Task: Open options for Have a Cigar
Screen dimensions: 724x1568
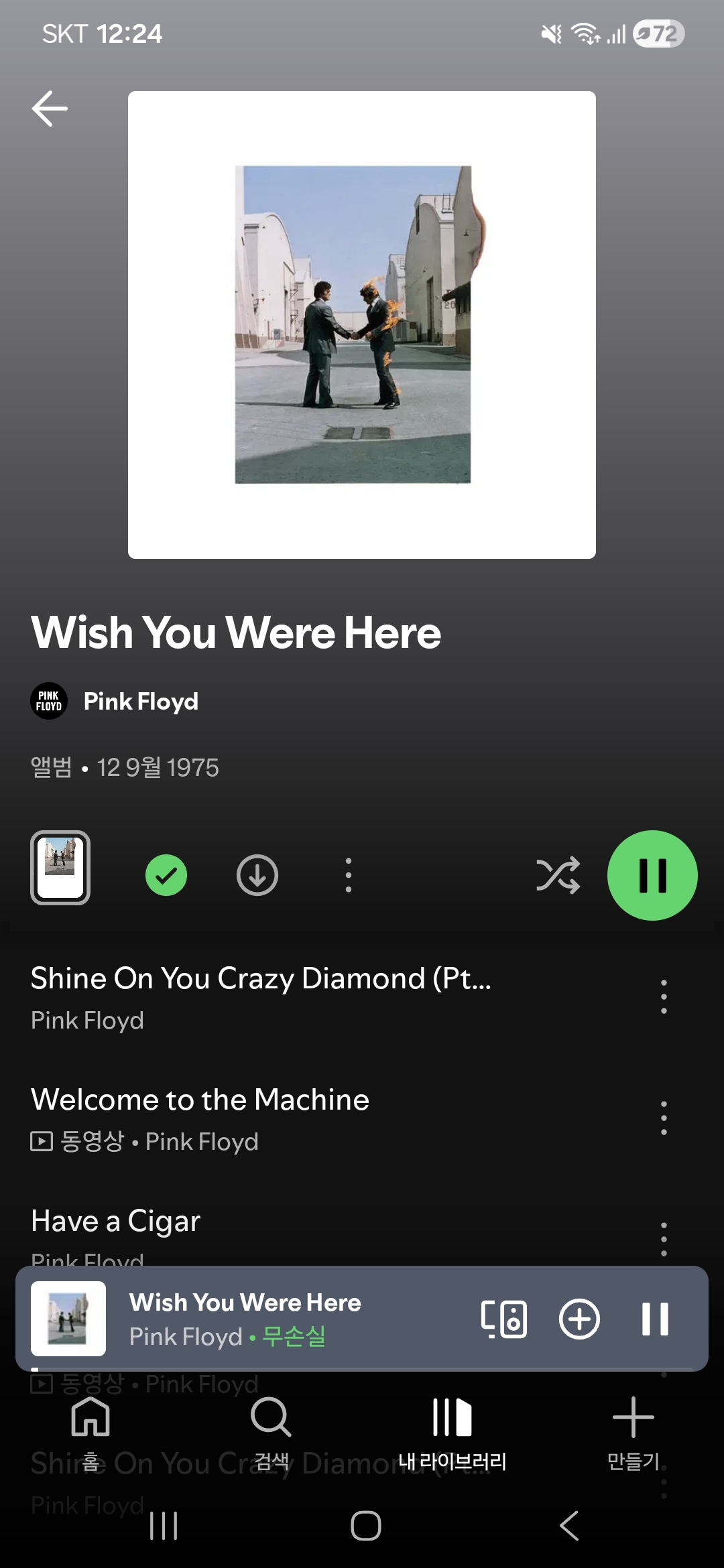Action: click(664, 1238)
